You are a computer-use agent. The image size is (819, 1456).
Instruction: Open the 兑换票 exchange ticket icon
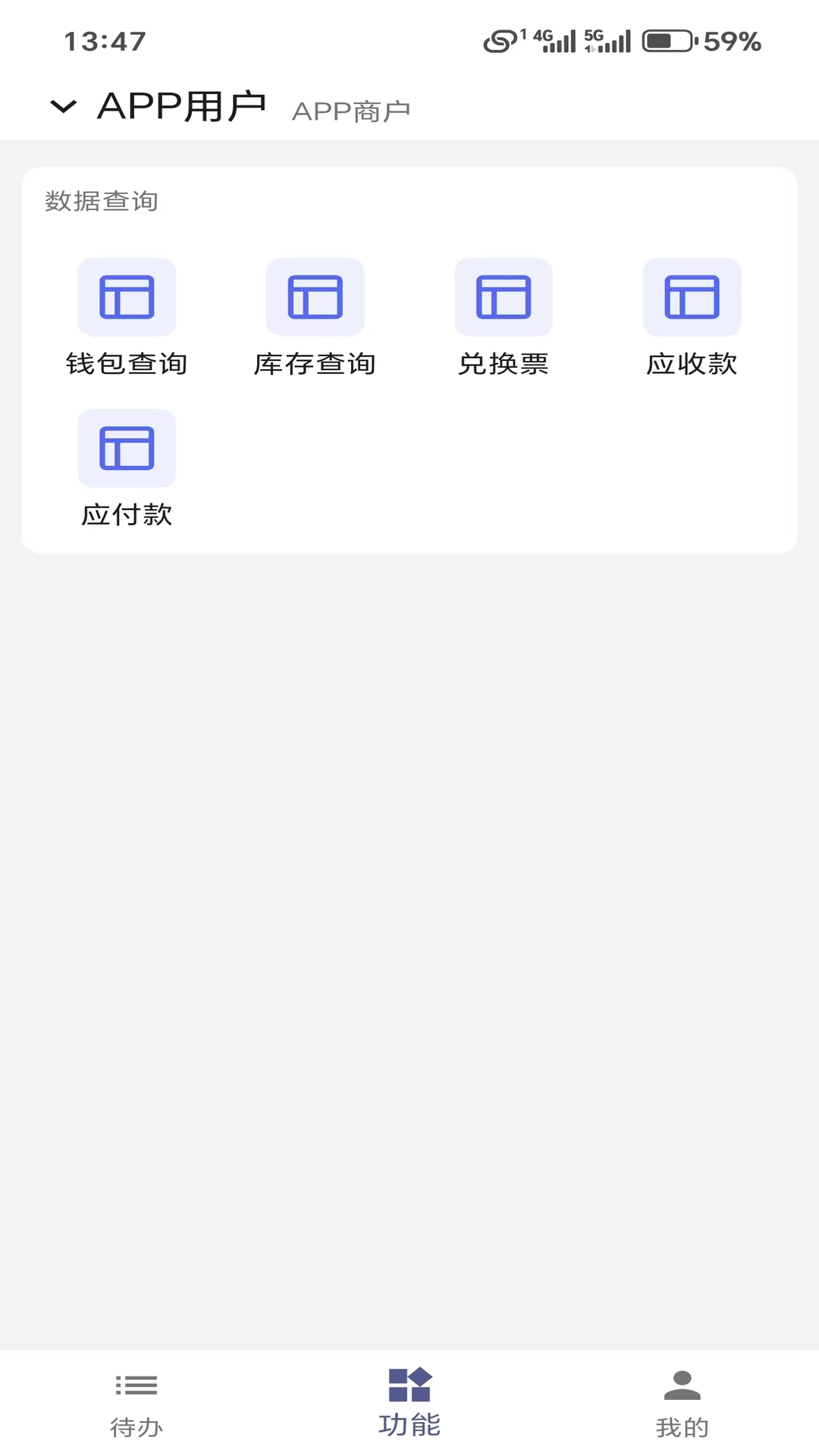pos(503,297)
